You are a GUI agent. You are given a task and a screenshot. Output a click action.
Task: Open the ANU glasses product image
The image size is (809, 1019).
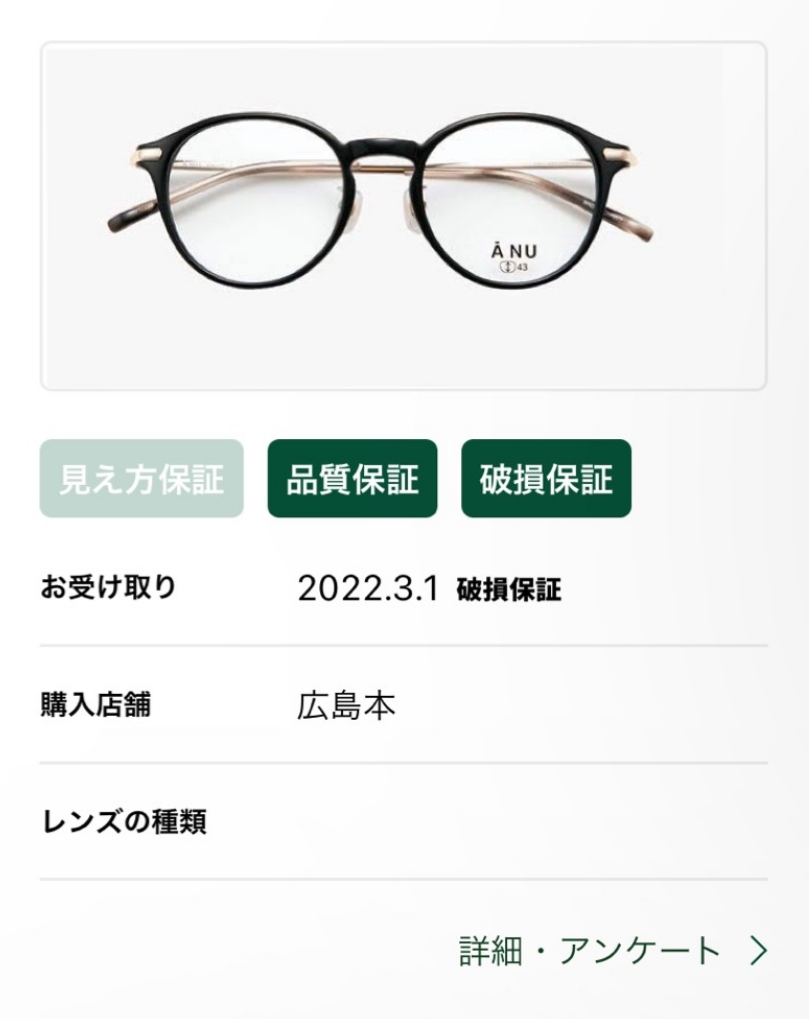(403, 215)
